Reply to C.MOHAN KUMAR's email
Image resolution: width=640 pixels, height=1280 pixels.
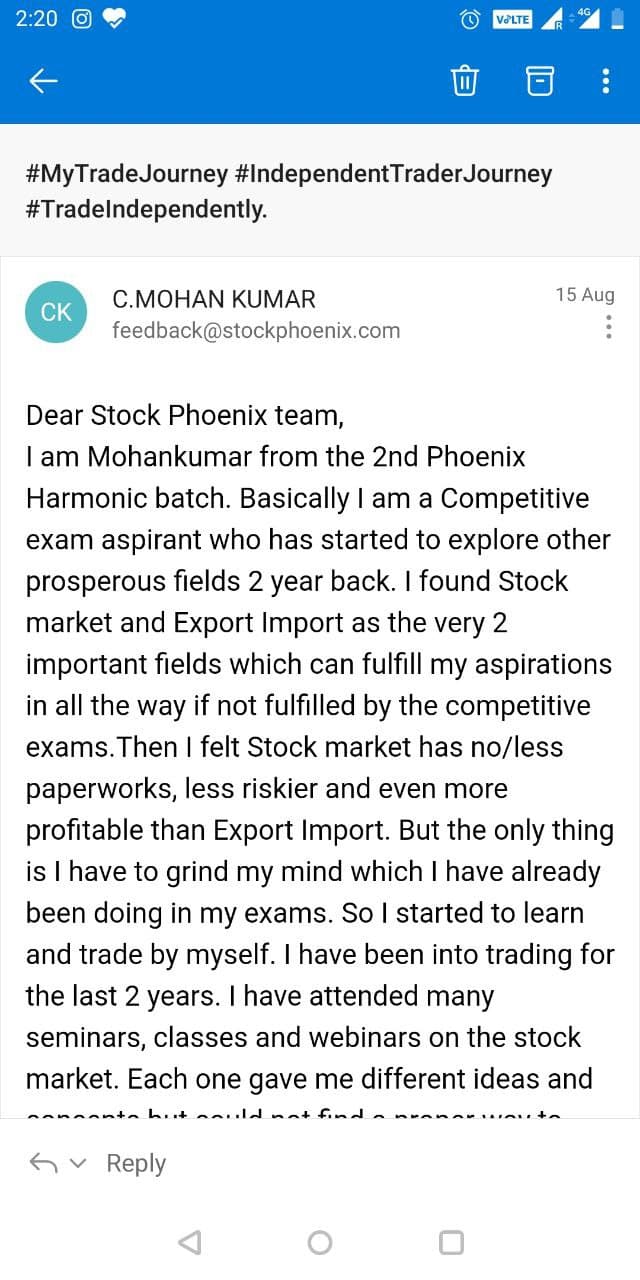135,1163
